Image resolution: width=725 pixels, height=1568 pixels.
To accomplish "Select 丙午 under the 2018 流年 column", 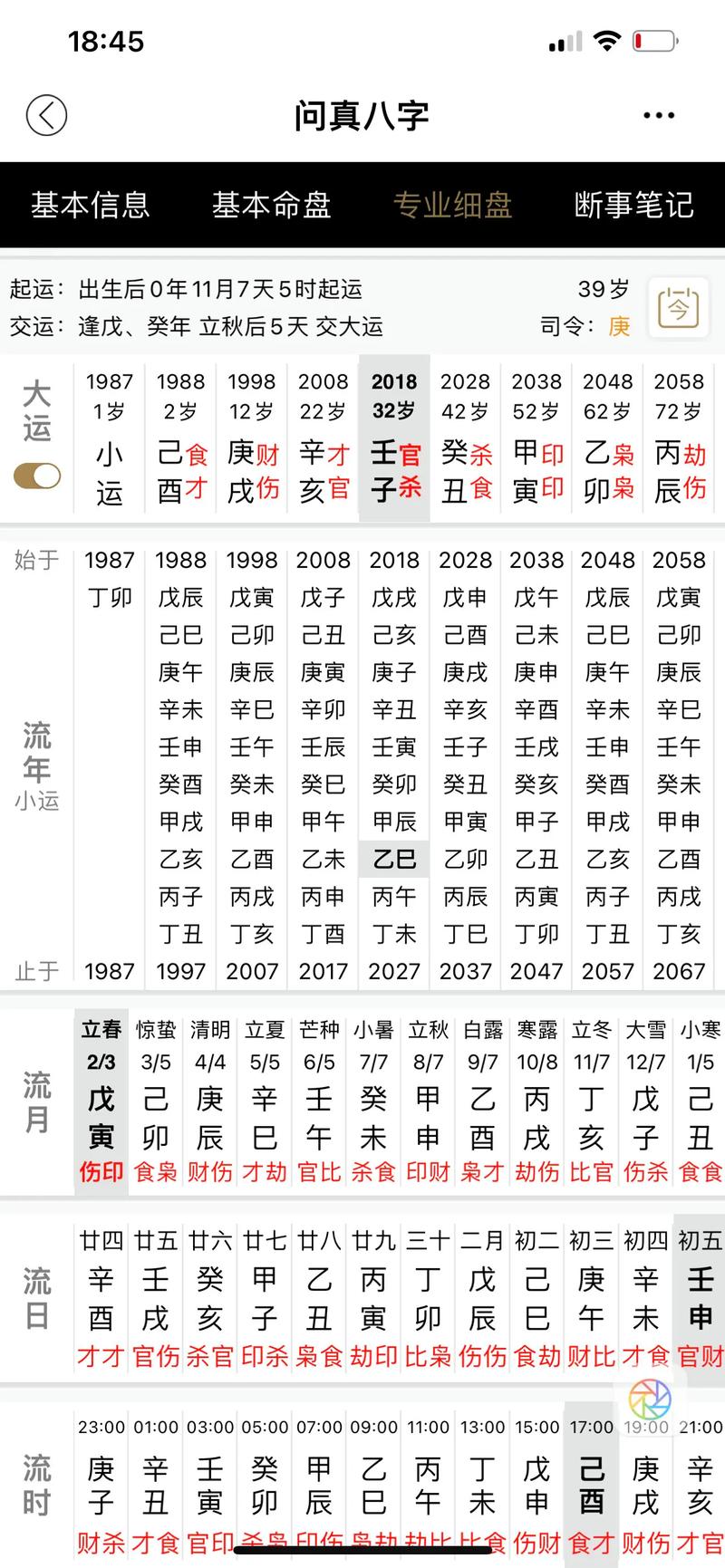I will pyautogui.click(x=394, y=897).
